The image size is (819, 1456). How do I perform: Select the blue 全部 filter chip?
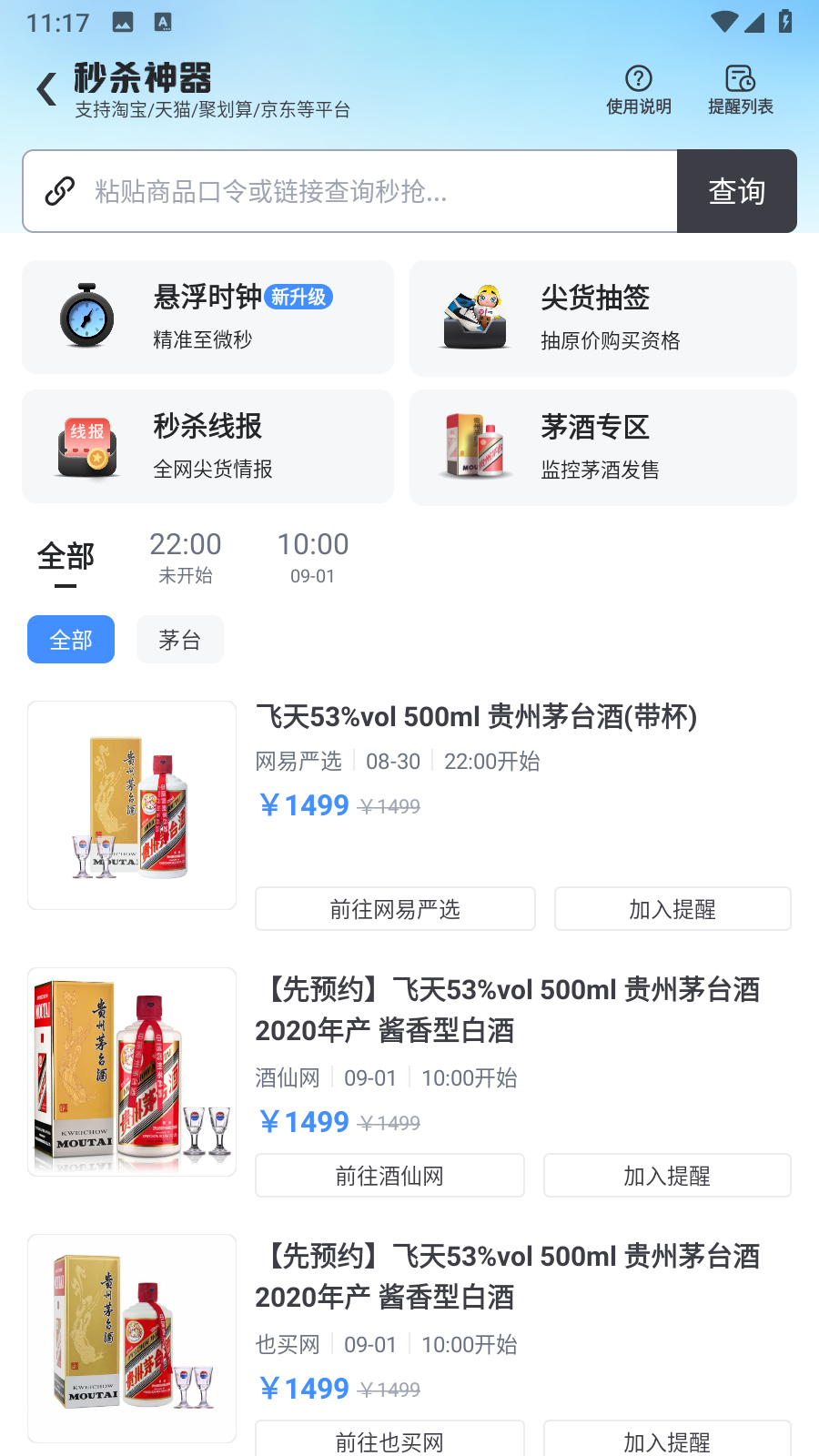tap(71, 640)
